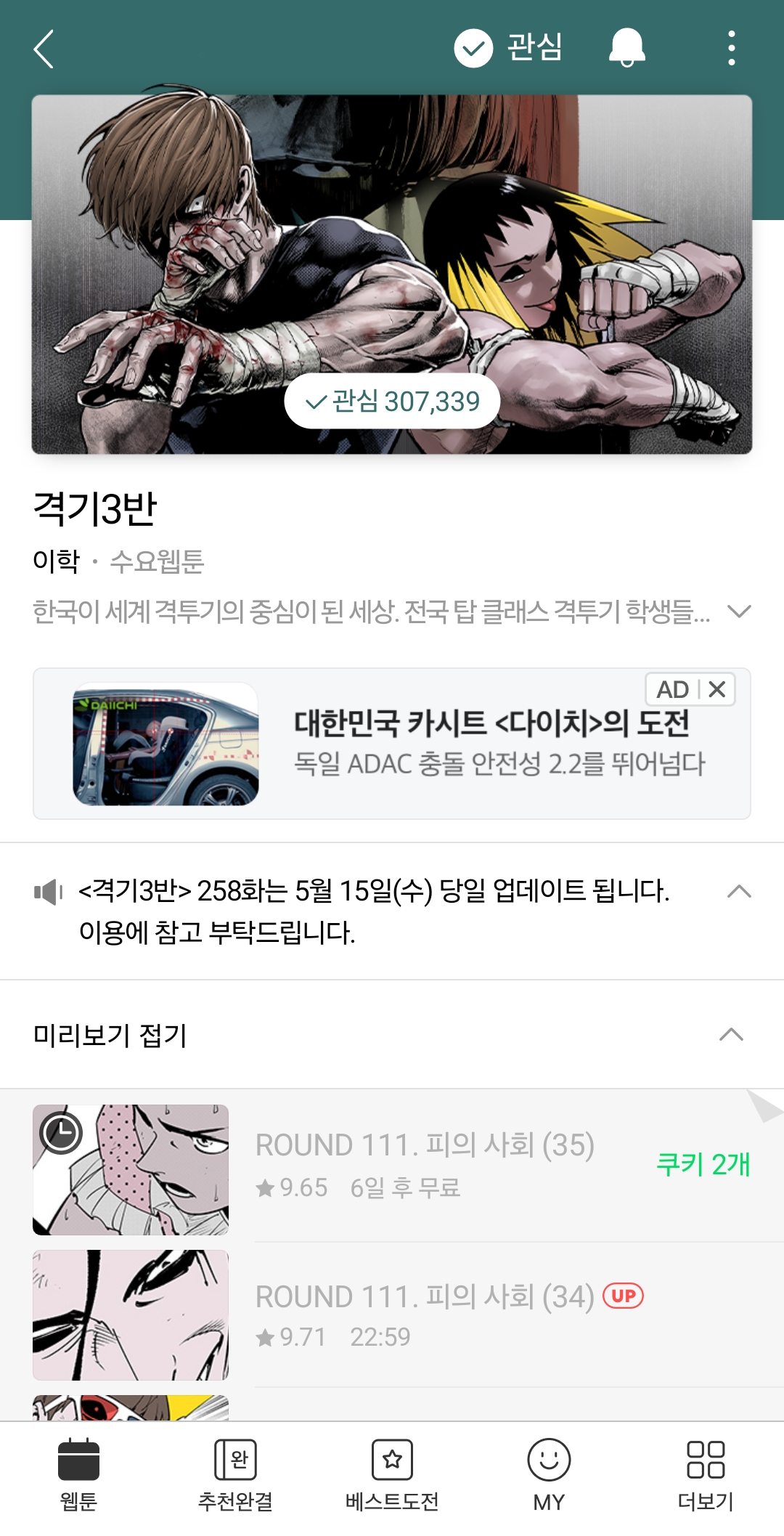Open the 다이치 car seat ad banner
Screen dimensions: 784x1536
[x=392, y=744]
